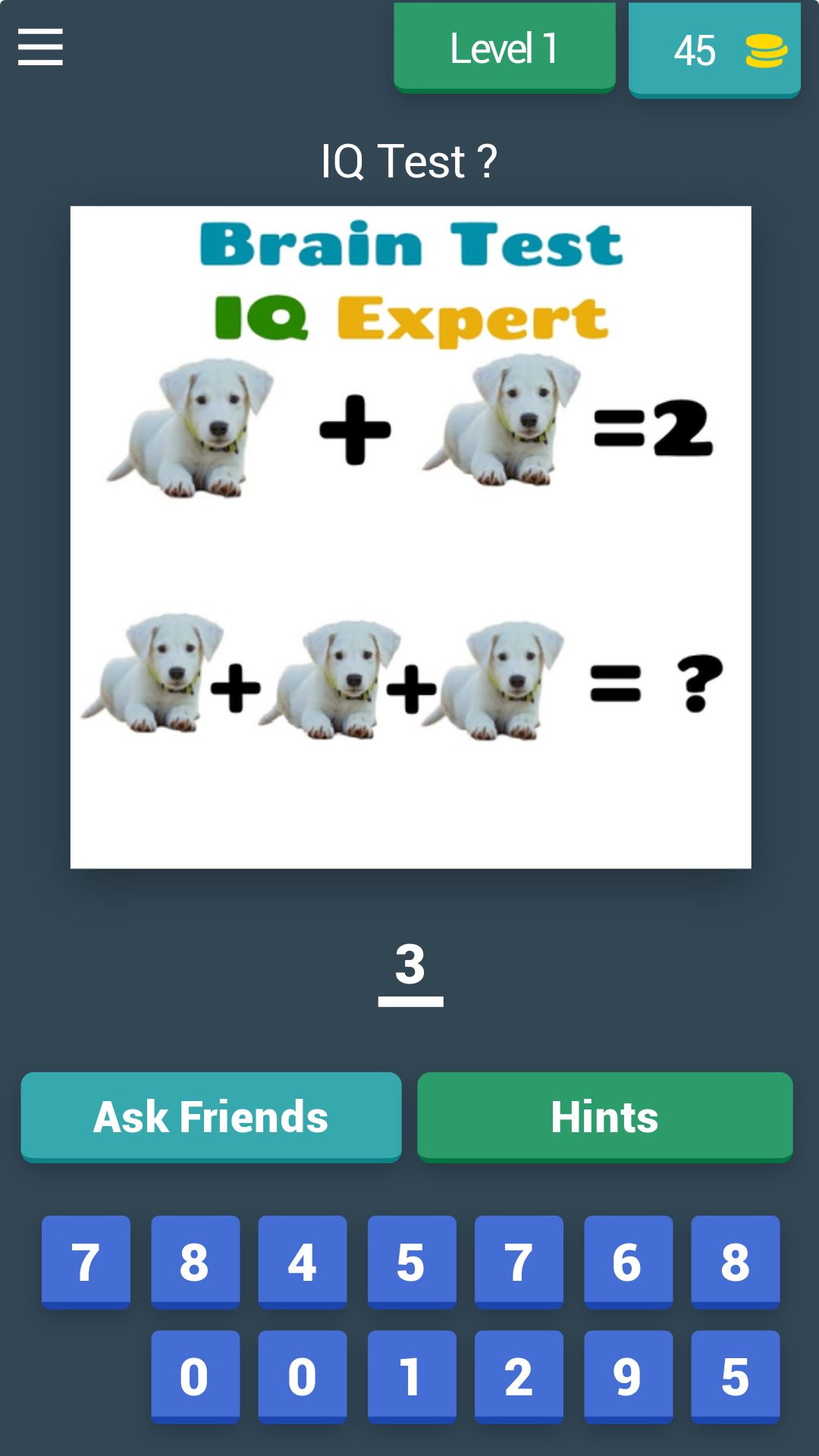Select the number 4 tile

302,1262
